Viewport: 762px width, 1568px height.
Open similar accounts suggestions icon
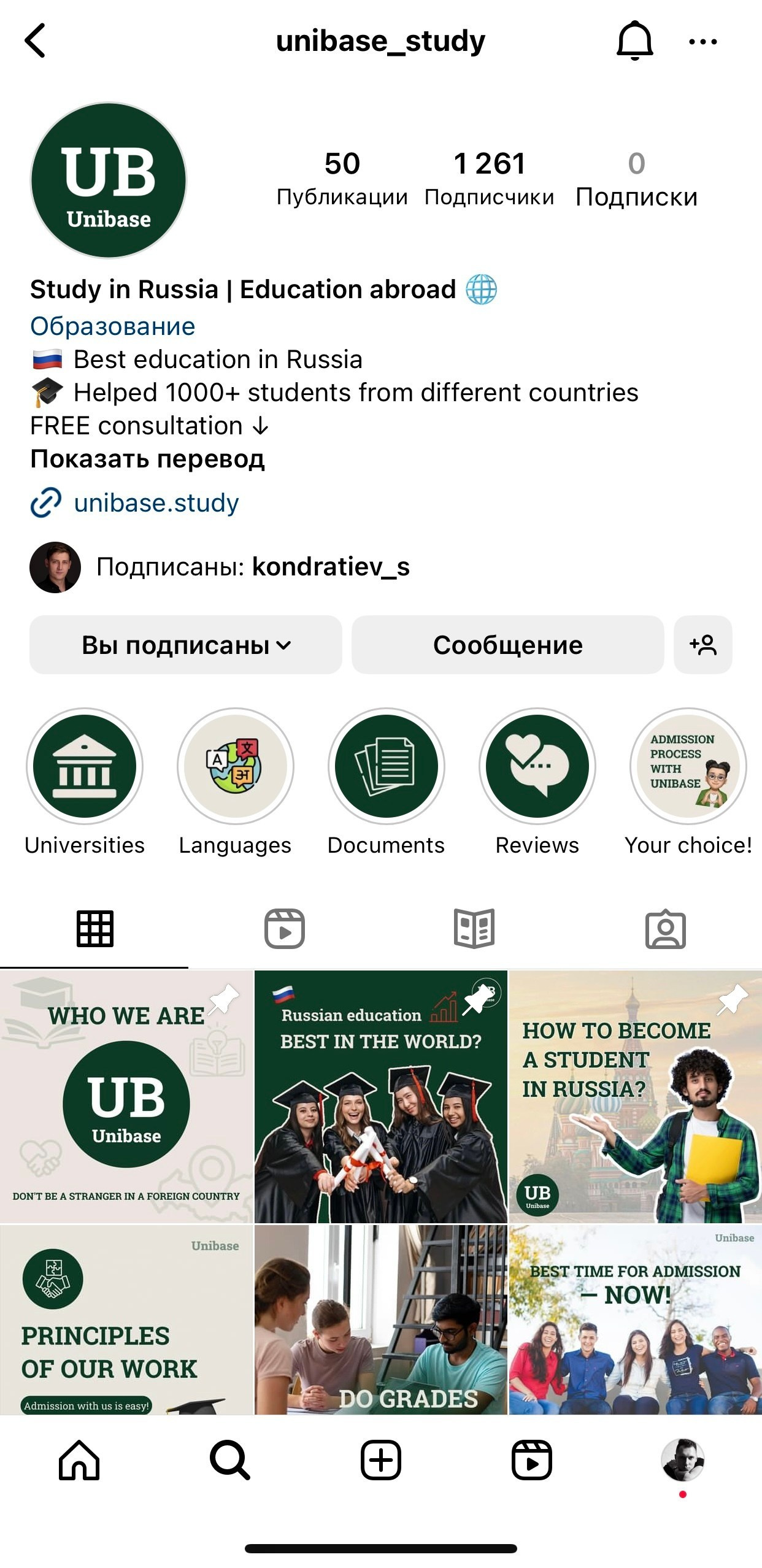click(x=703, y=645)
